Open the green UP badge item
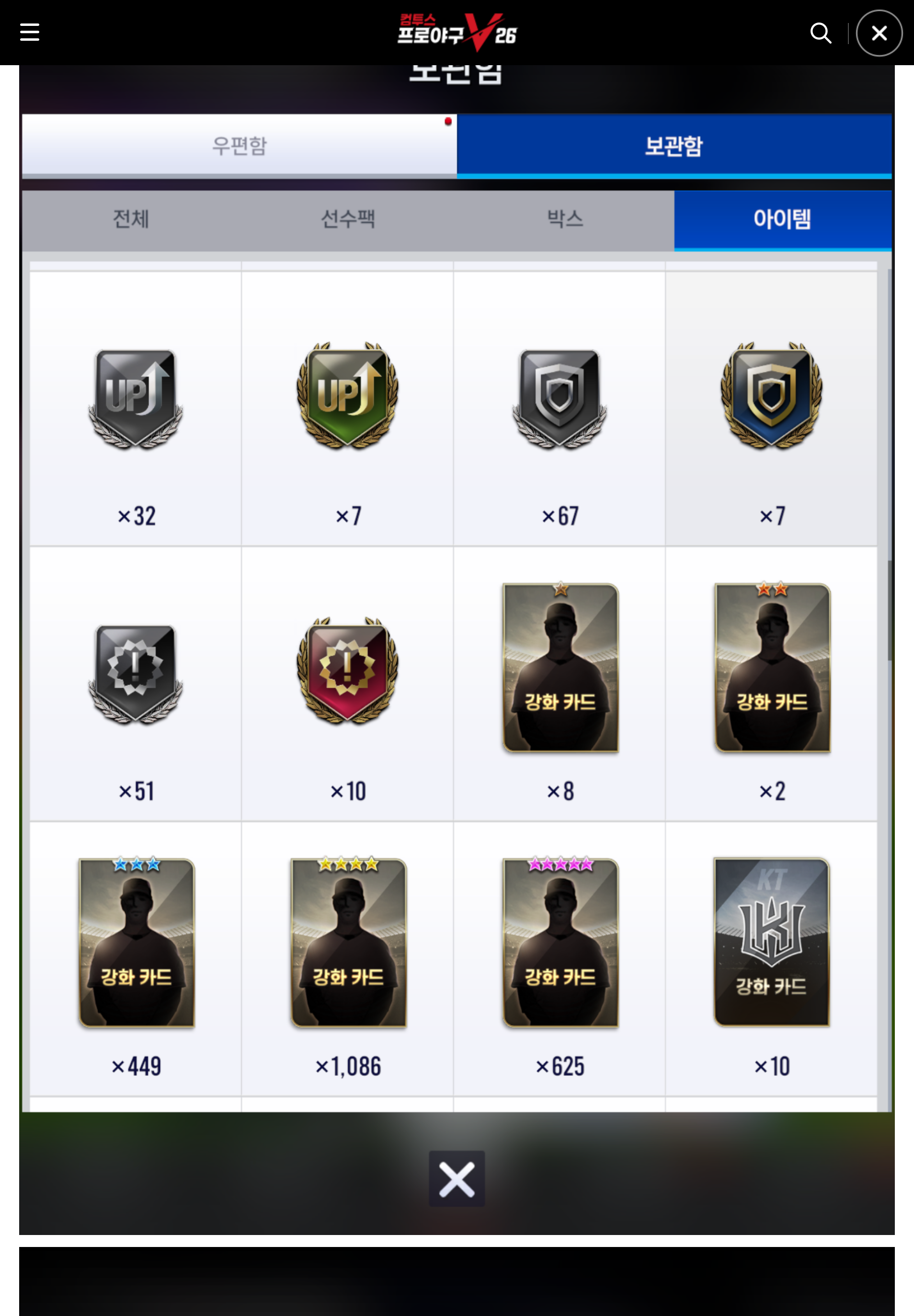 (348, 408)
